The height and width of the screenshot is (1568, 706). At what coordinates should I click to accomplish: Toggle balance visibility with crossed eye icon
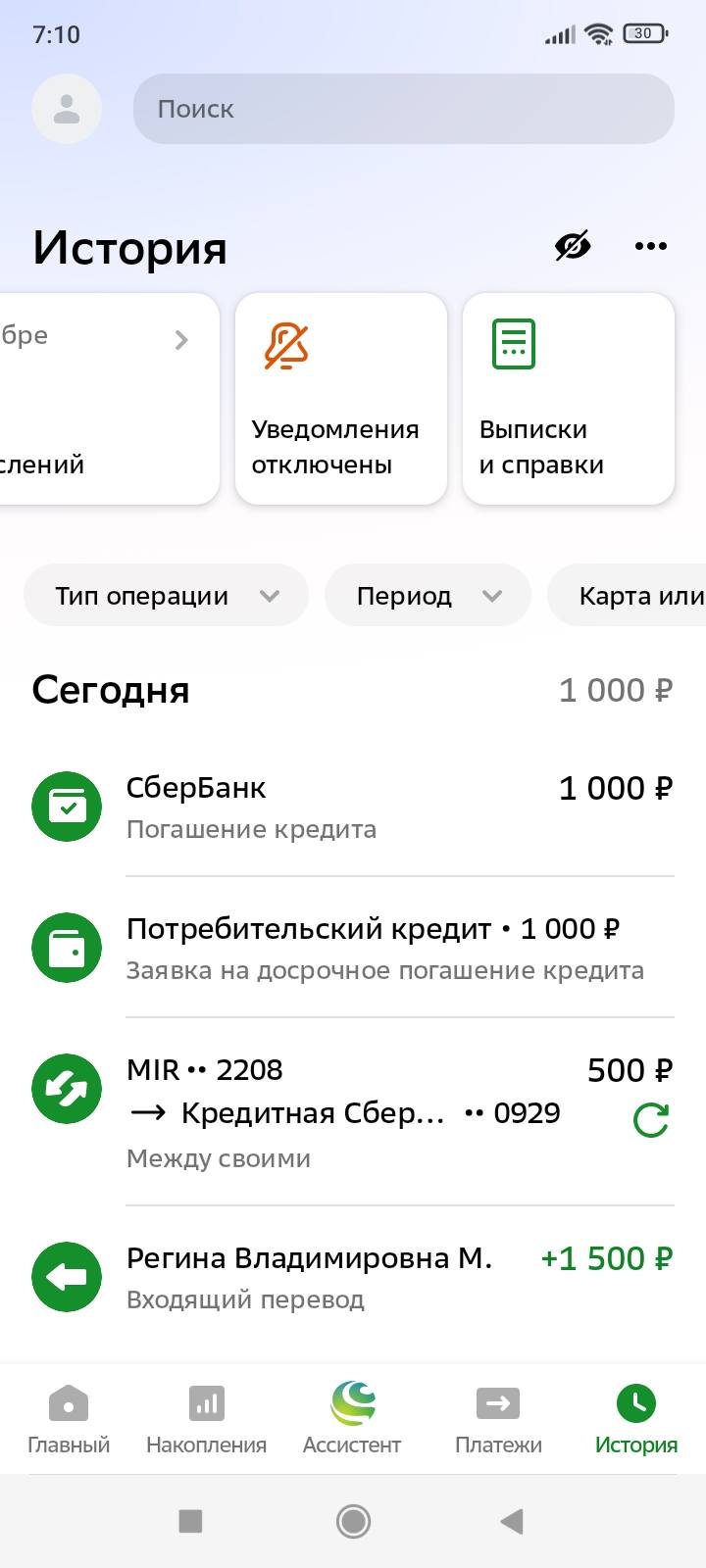pos(574,246)
